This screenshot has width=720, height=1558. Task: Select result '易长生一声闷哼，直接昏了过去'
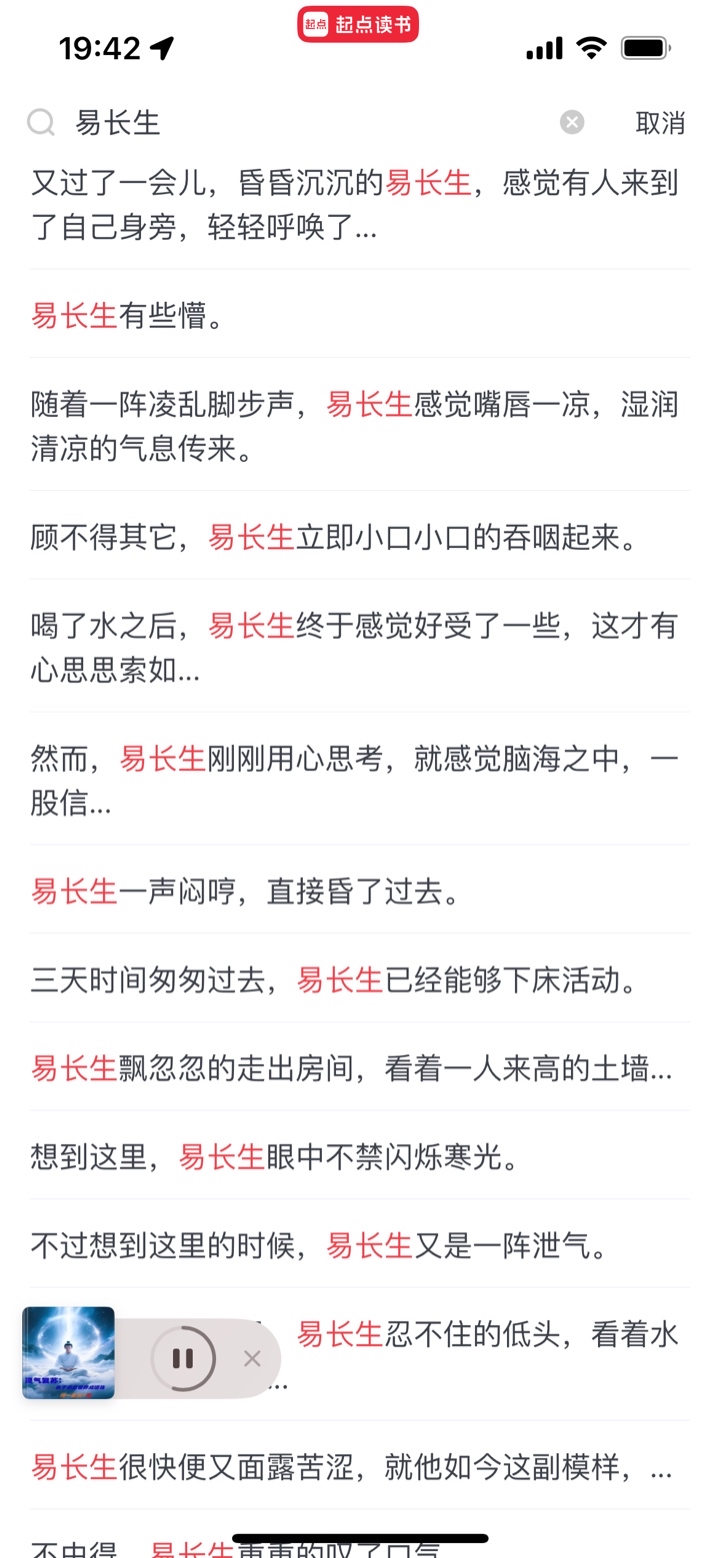point(247,890)
